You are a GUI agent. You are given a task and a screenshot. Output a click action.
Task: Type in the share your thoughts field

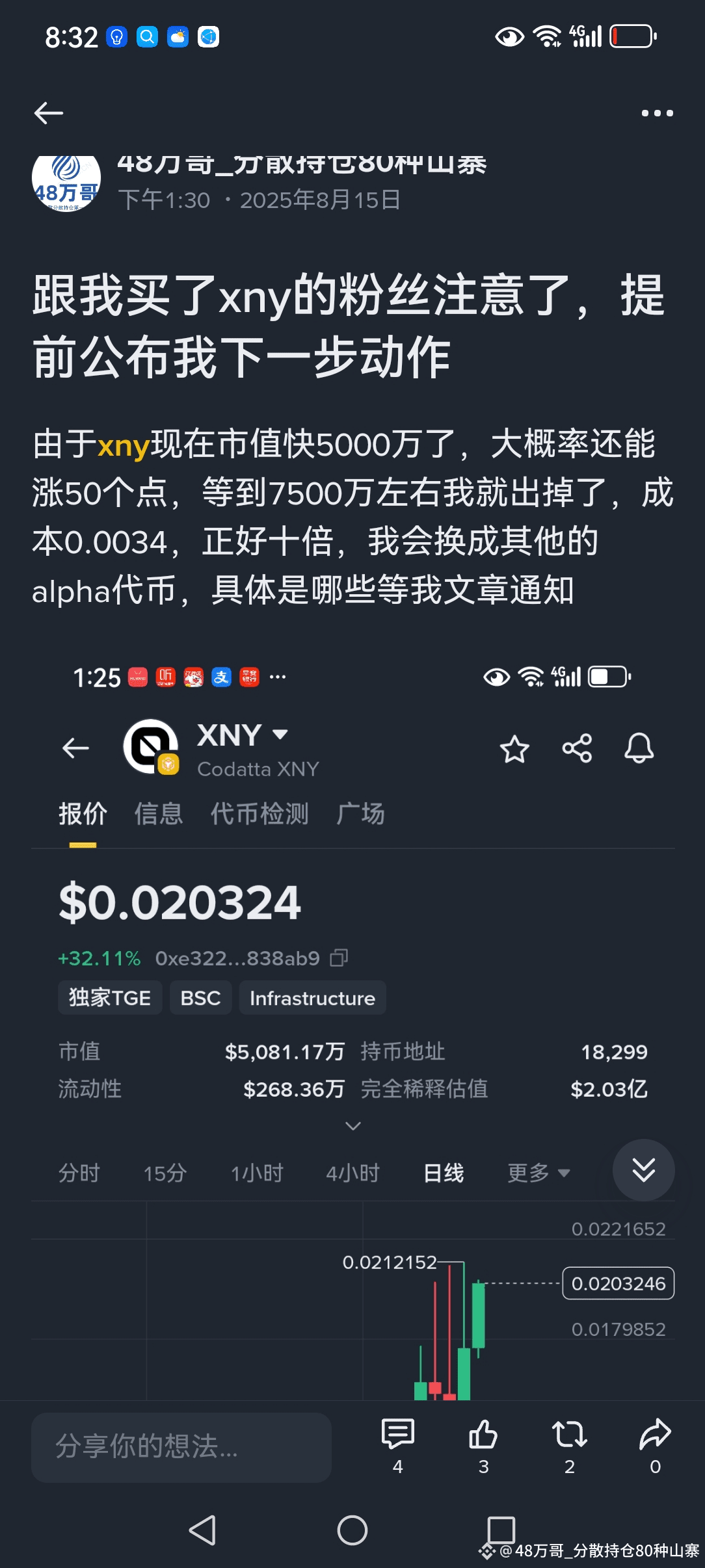pyautogui.click(x=181, y=1447)
